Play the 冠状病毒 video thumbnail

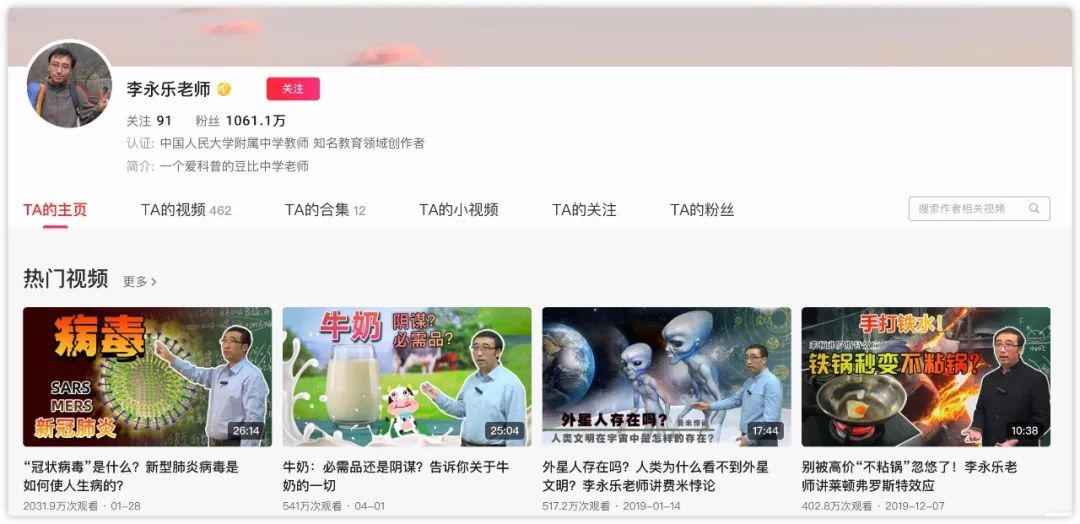[x=147, y=376]
